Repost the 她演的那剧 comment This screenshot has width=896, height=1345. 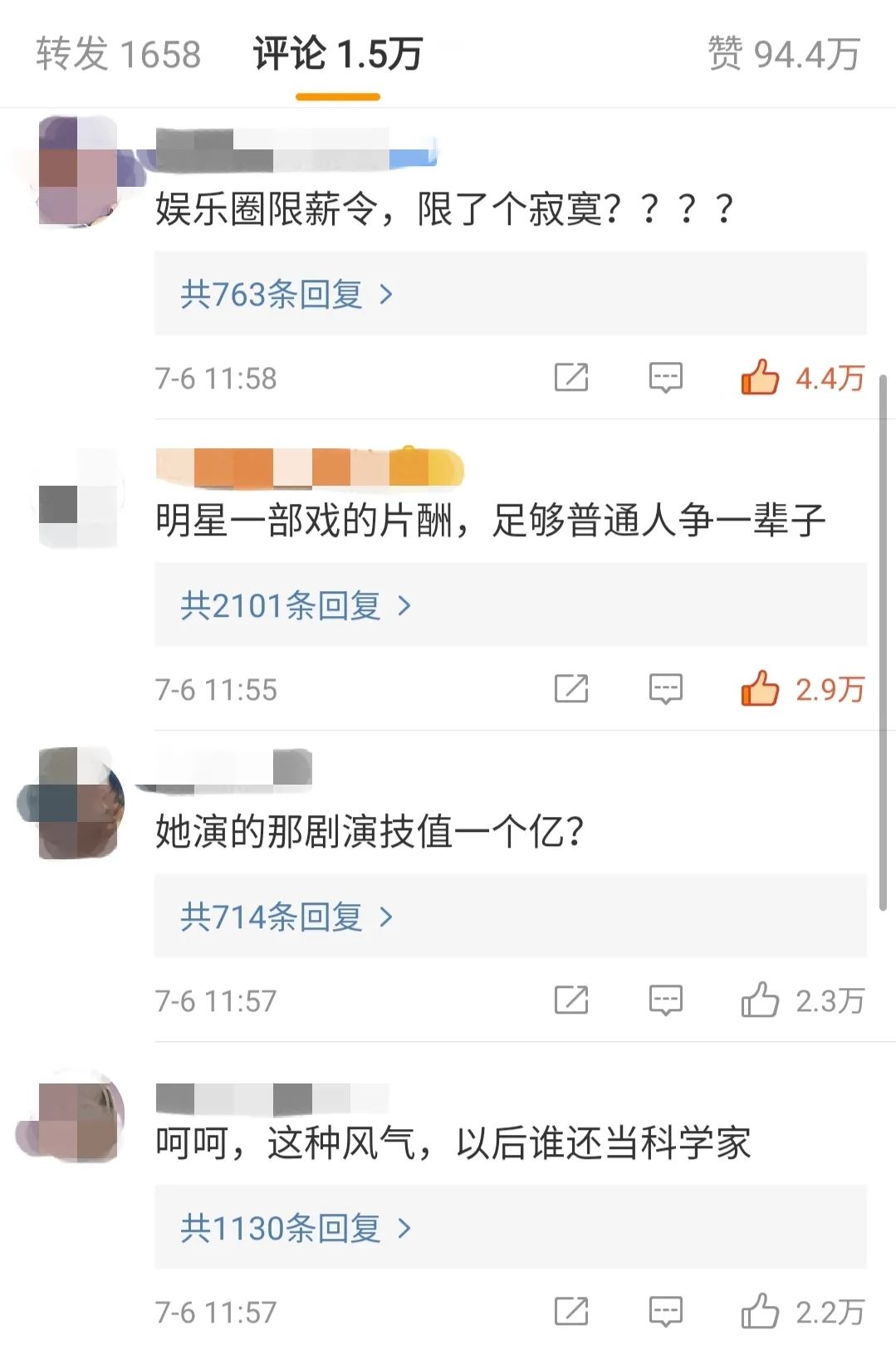point(571,1000)
